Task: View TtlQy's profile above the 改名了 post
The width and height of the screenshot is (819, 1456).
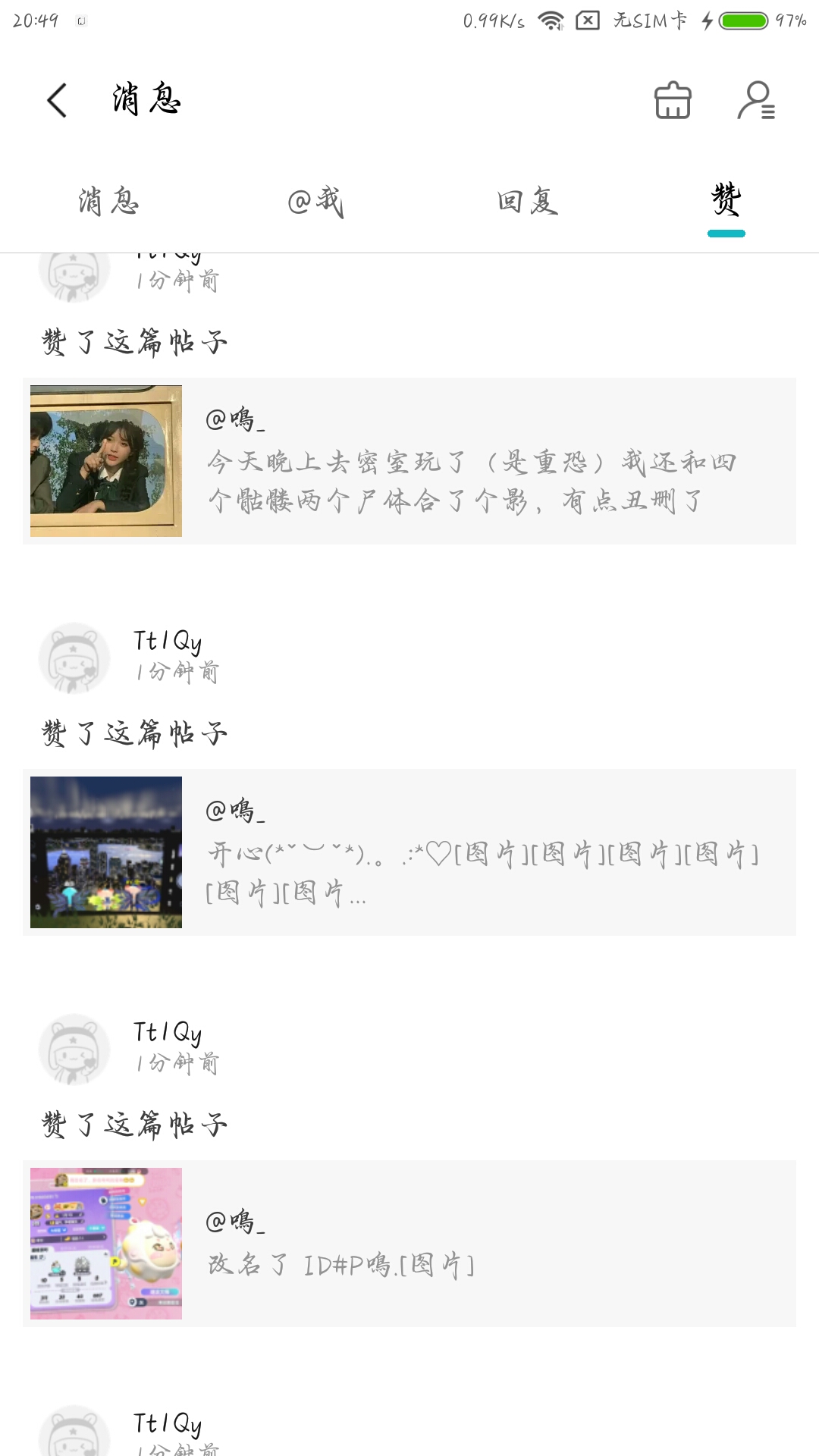Action: click(x=74, y=1049)
